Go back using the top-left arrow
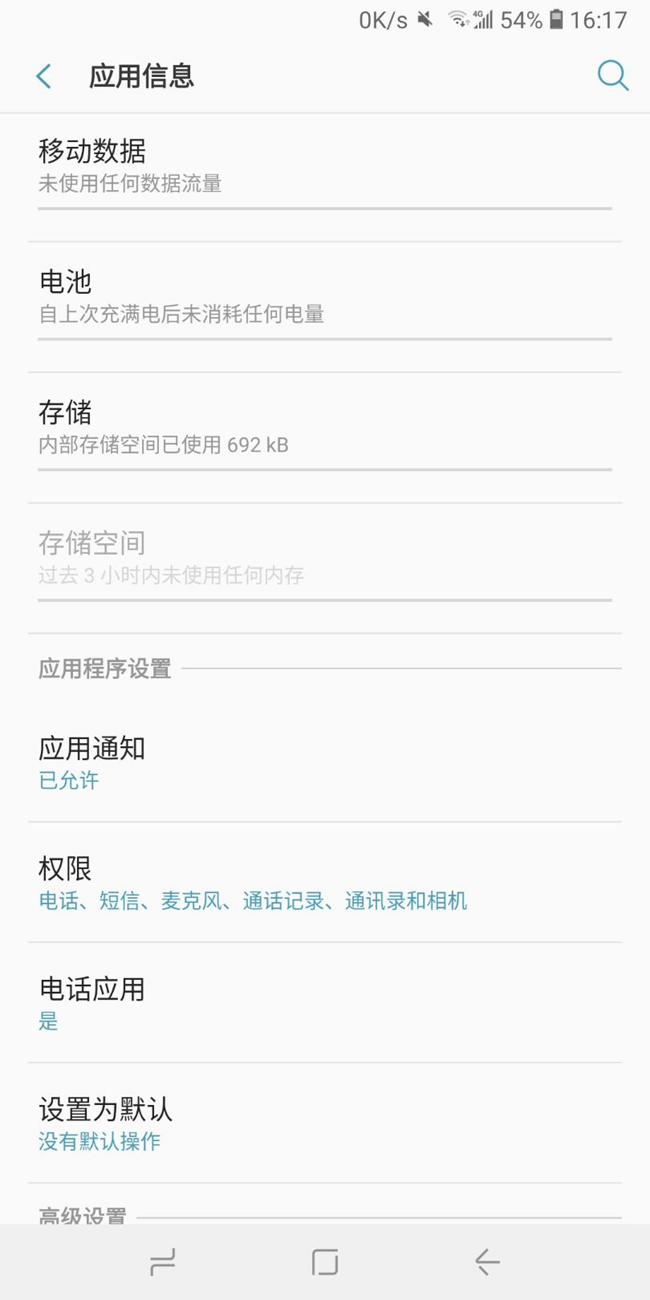Screen dimensions: 650x1300 tap(43, 76)
